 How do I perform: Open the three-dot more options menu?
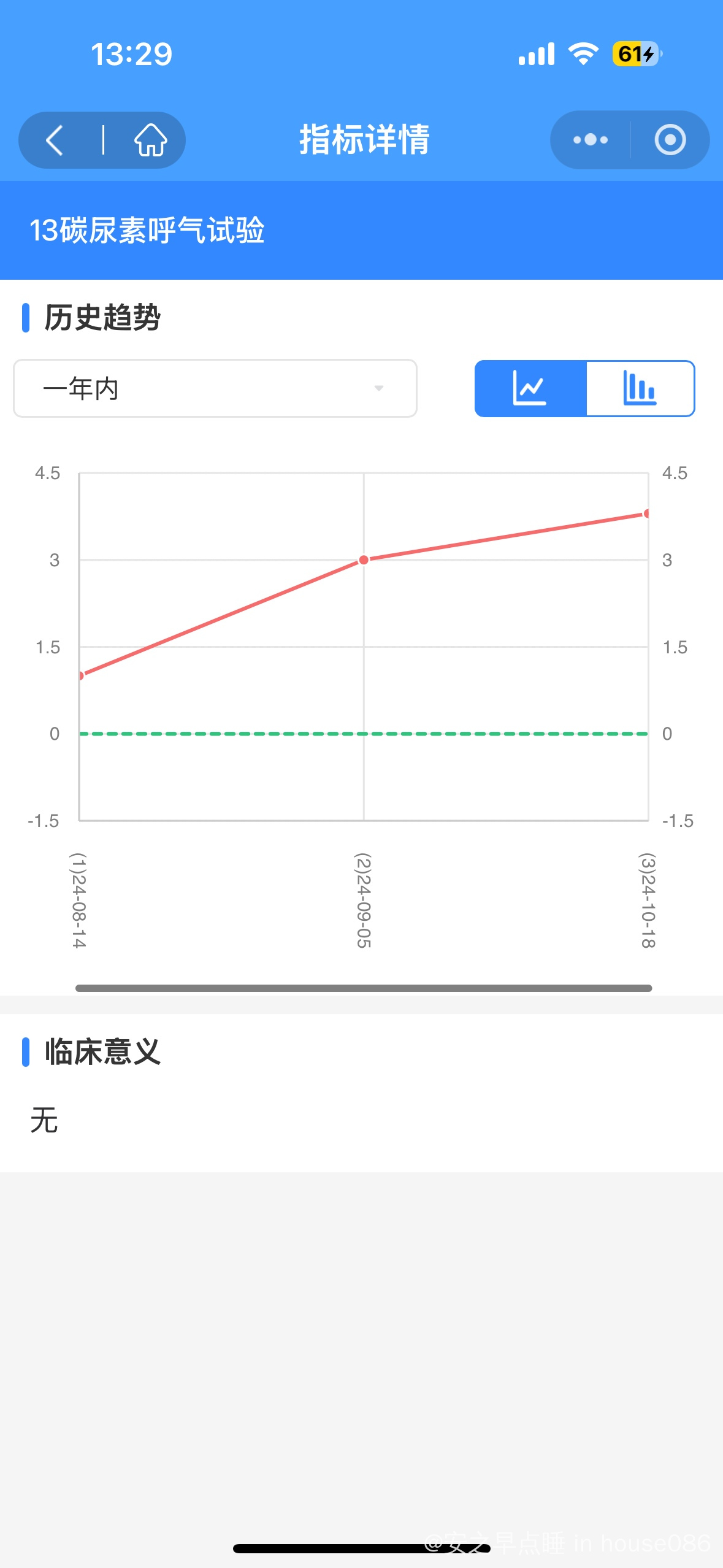(590, 140)
